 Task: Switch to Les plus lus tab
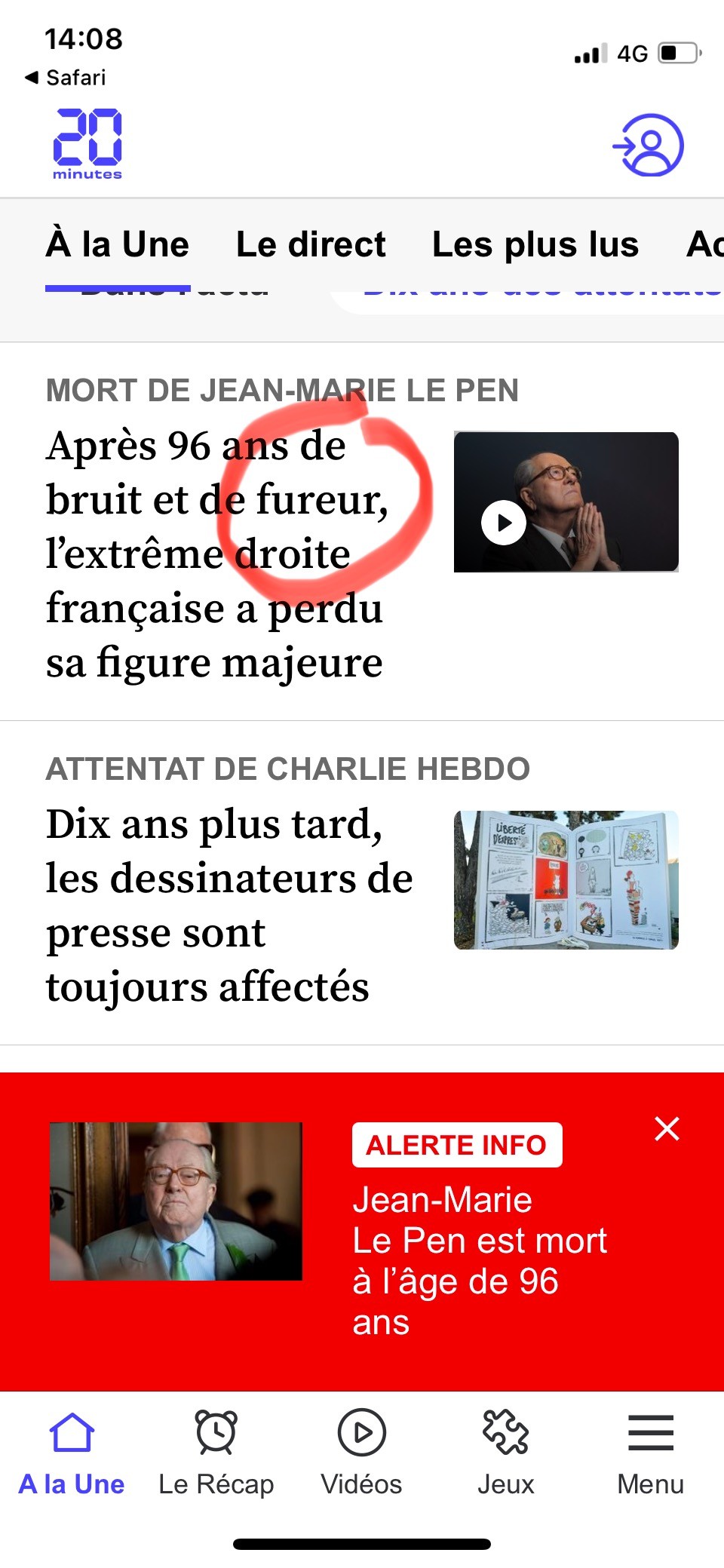click(x=535, y=245)
